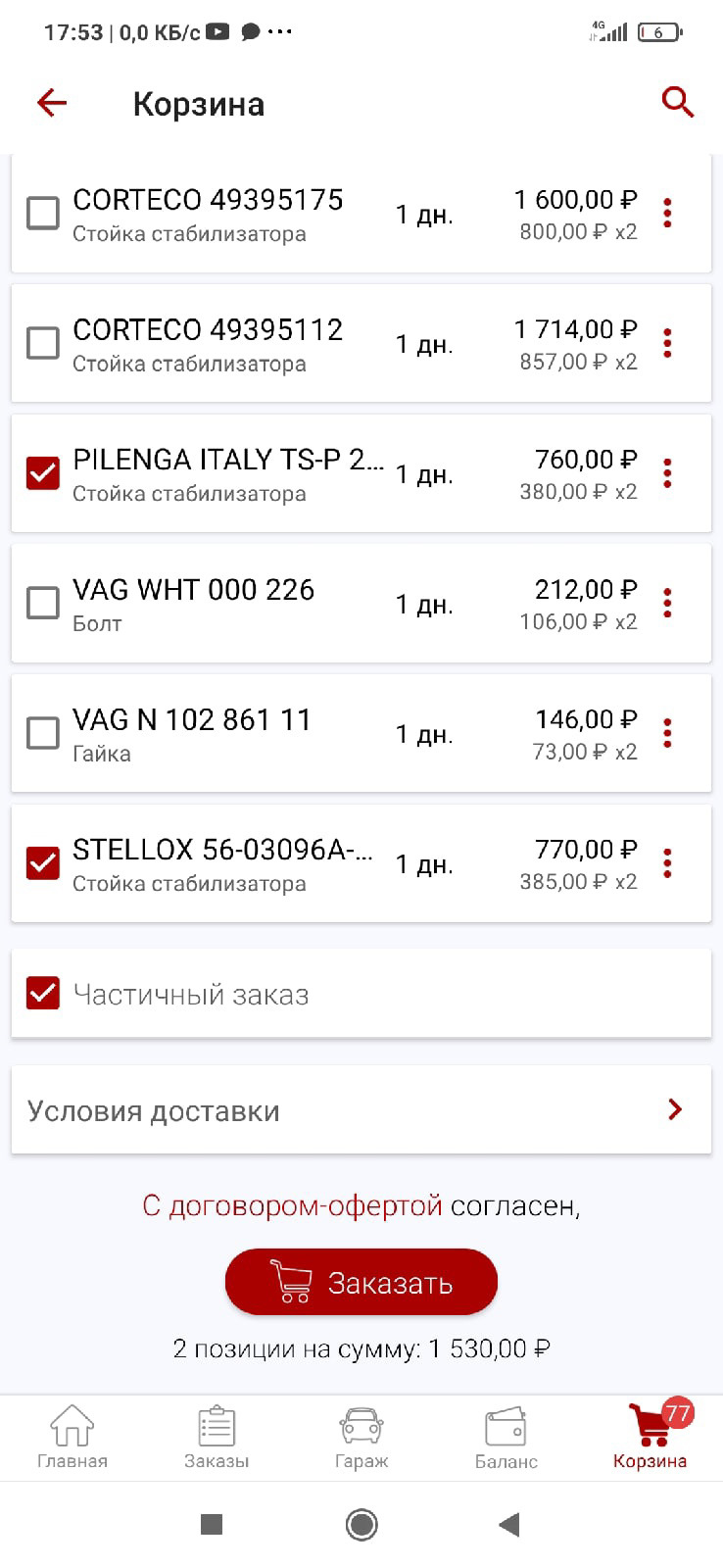Open options menu for PILENGA ITALY
The height and width of the screenshot is (1568, 723).
click(668, 473)
